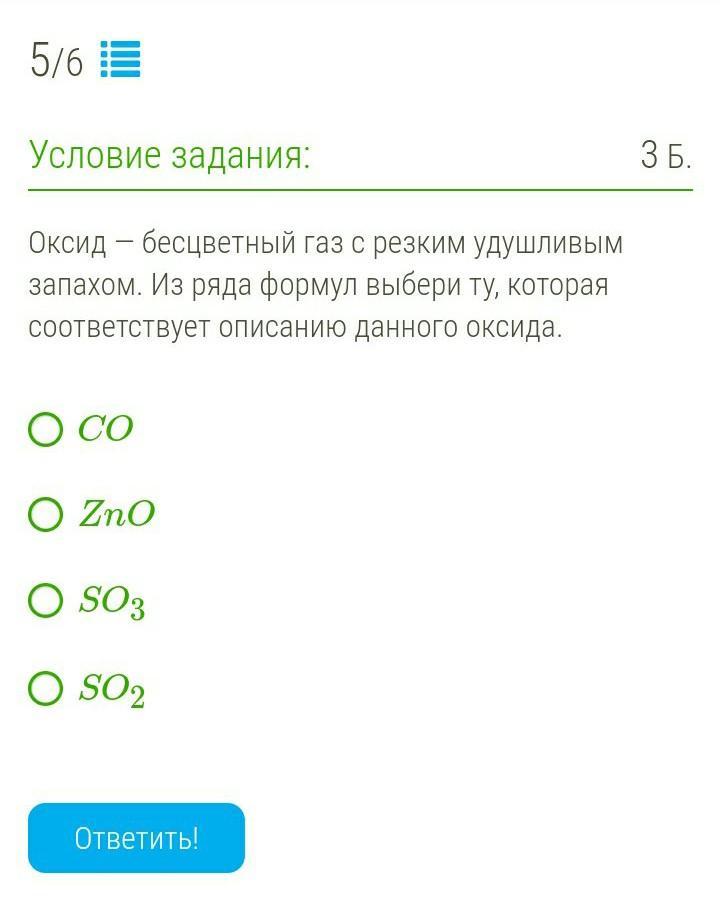Screen dimensions: 720x918
Task: Select the CO answer option
Action: pos(45,430)
